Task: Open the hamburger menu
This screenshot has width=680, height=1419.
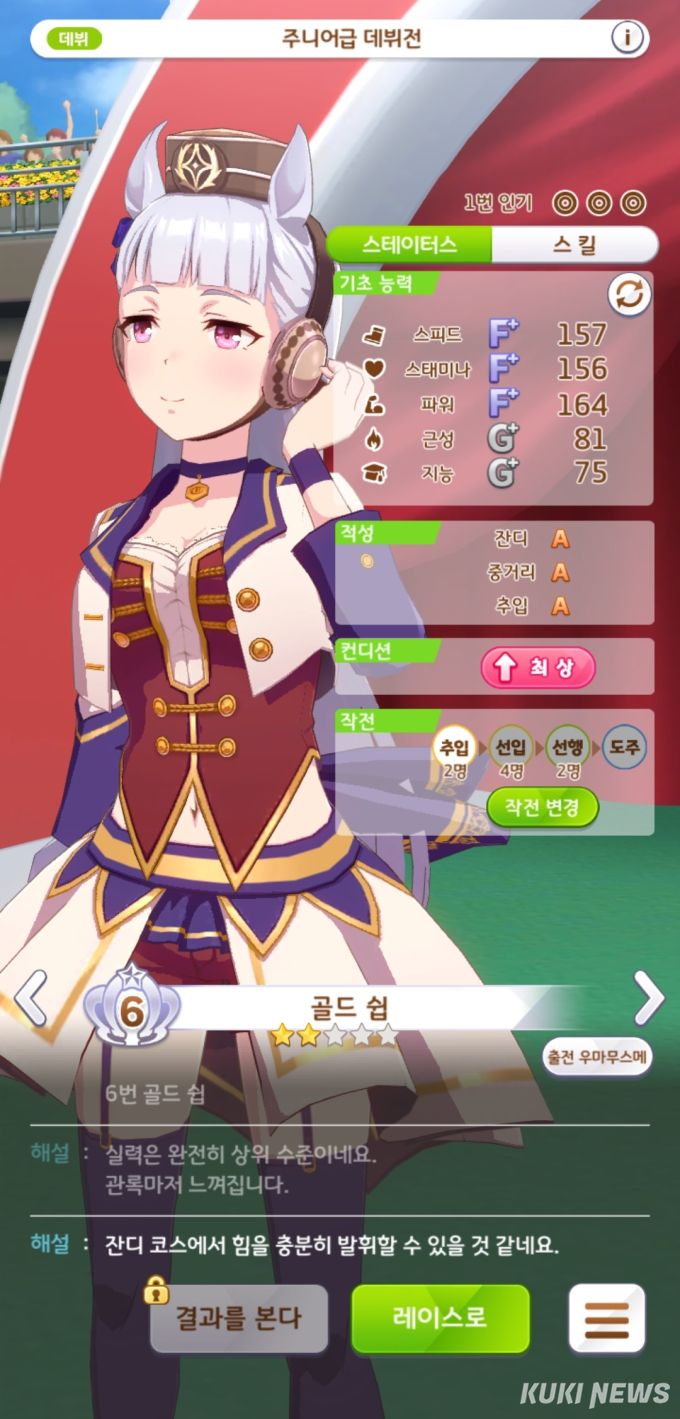Action: (607, 1319)
